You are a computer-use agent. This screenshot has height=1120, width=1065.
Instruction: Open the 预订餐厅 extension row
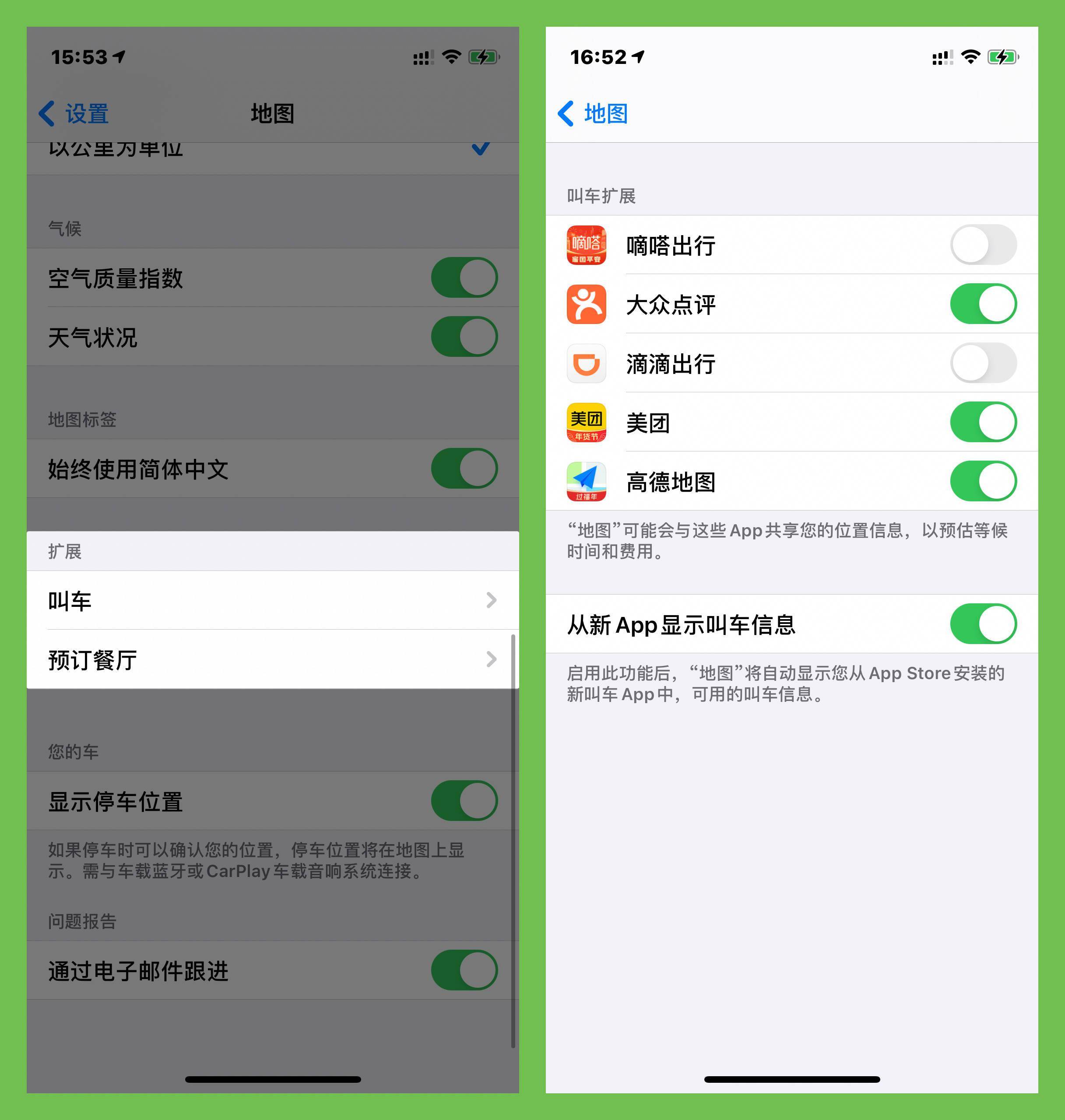click(x=273, y=659)
